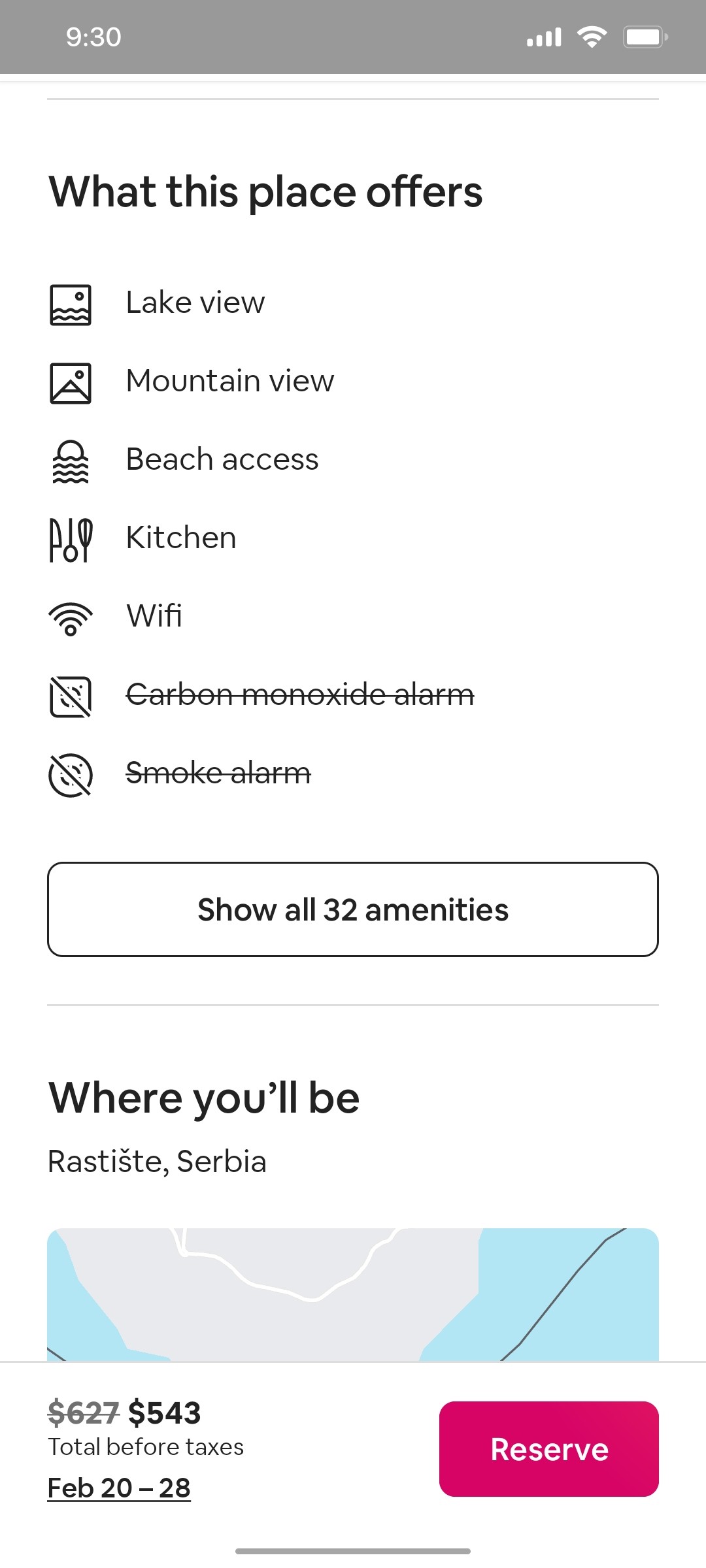706x1568 pixels.
Task: Select the Wifi signal icon
Action: coord(70,615)
